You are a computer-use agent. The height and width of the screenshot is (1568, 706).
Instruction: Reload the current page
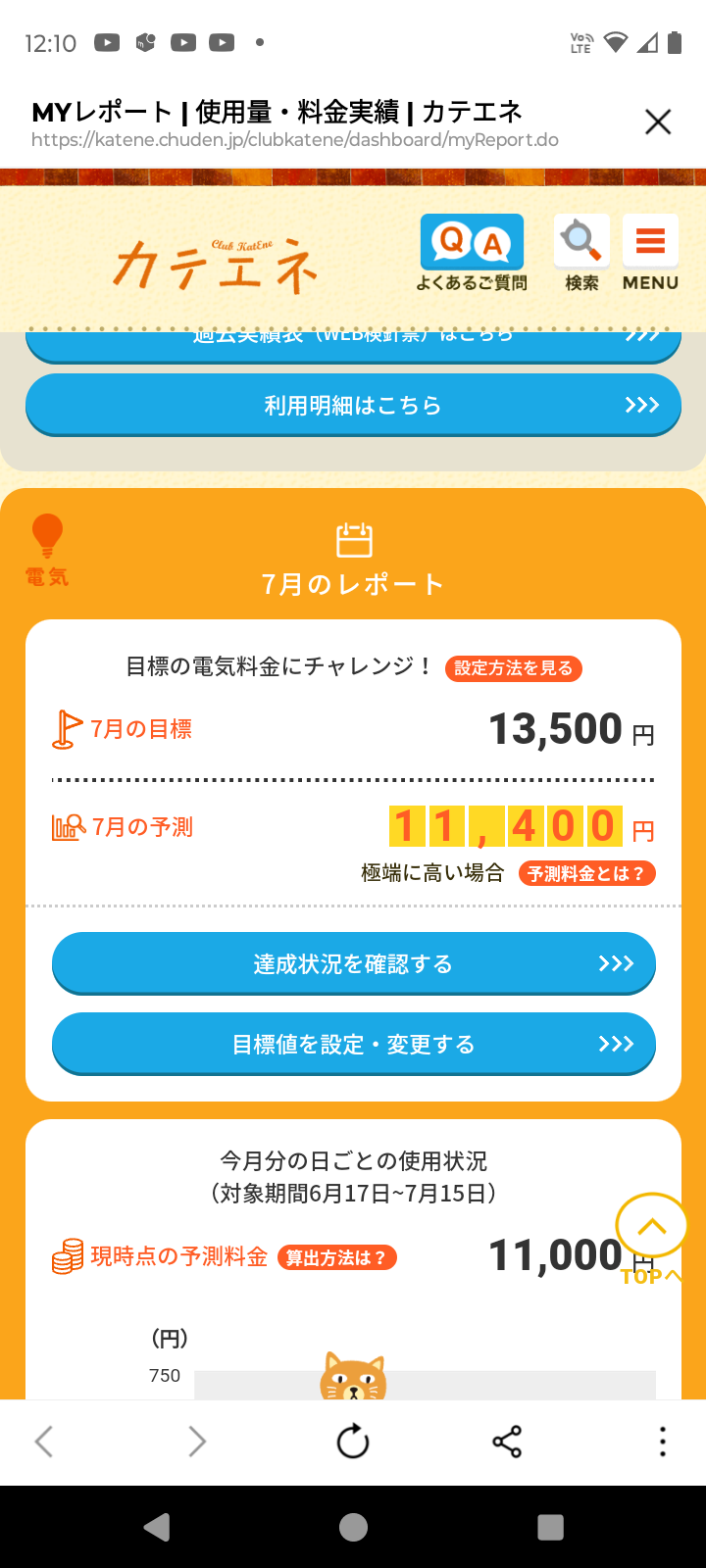click(353, 1442)
